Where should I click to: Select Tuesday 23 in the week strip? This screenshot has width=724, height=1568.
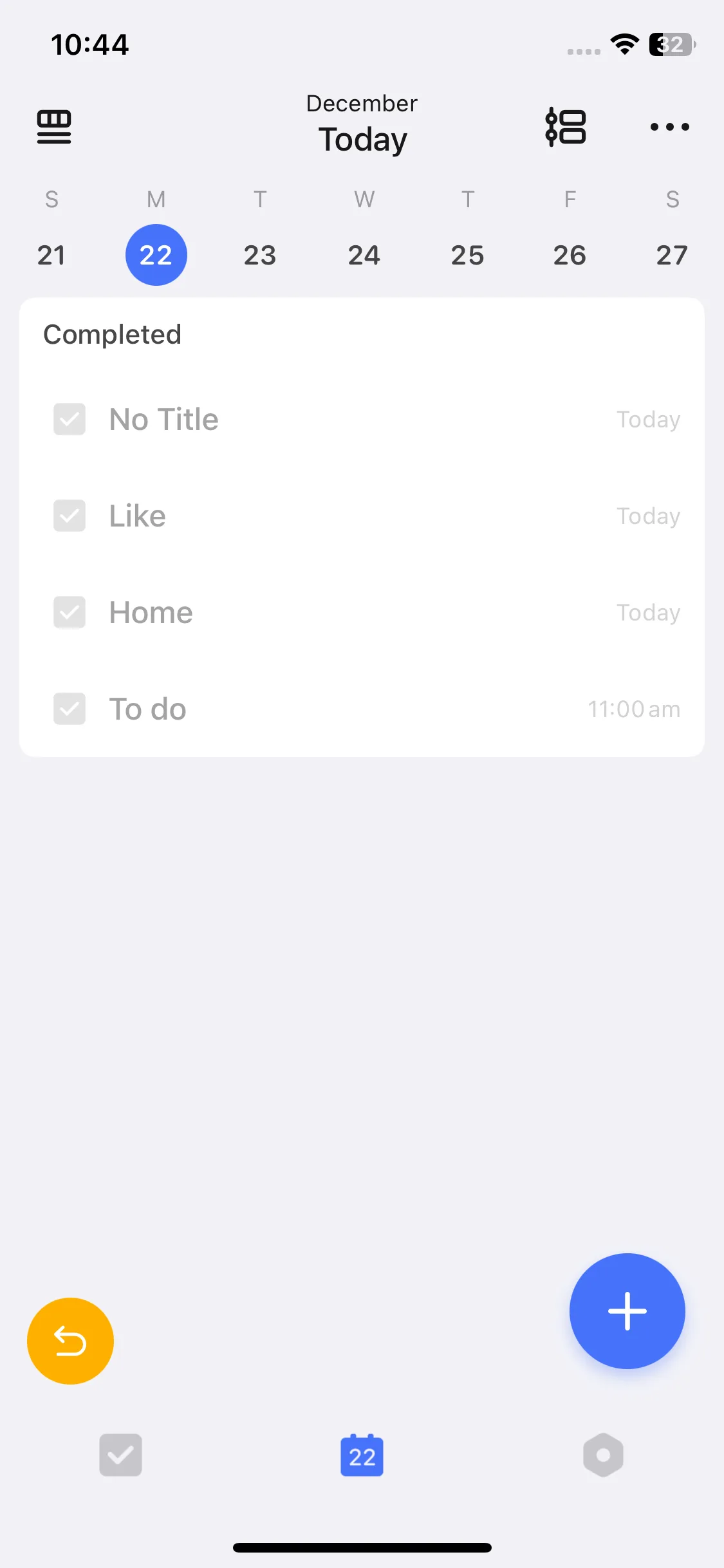pyautogui.click(x=260, y=255)
